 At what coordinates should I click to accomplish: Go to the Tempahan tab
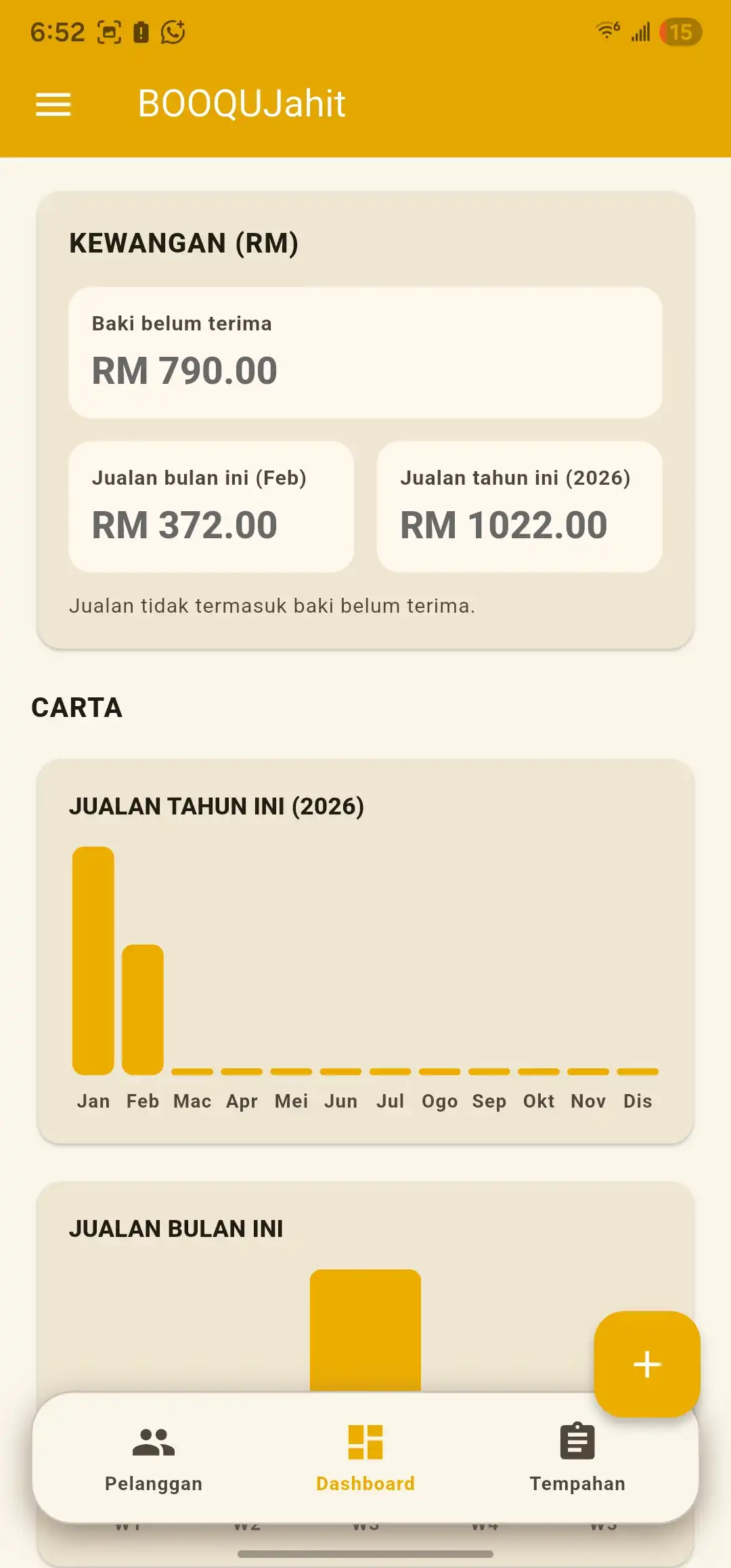pos(577,1458)
